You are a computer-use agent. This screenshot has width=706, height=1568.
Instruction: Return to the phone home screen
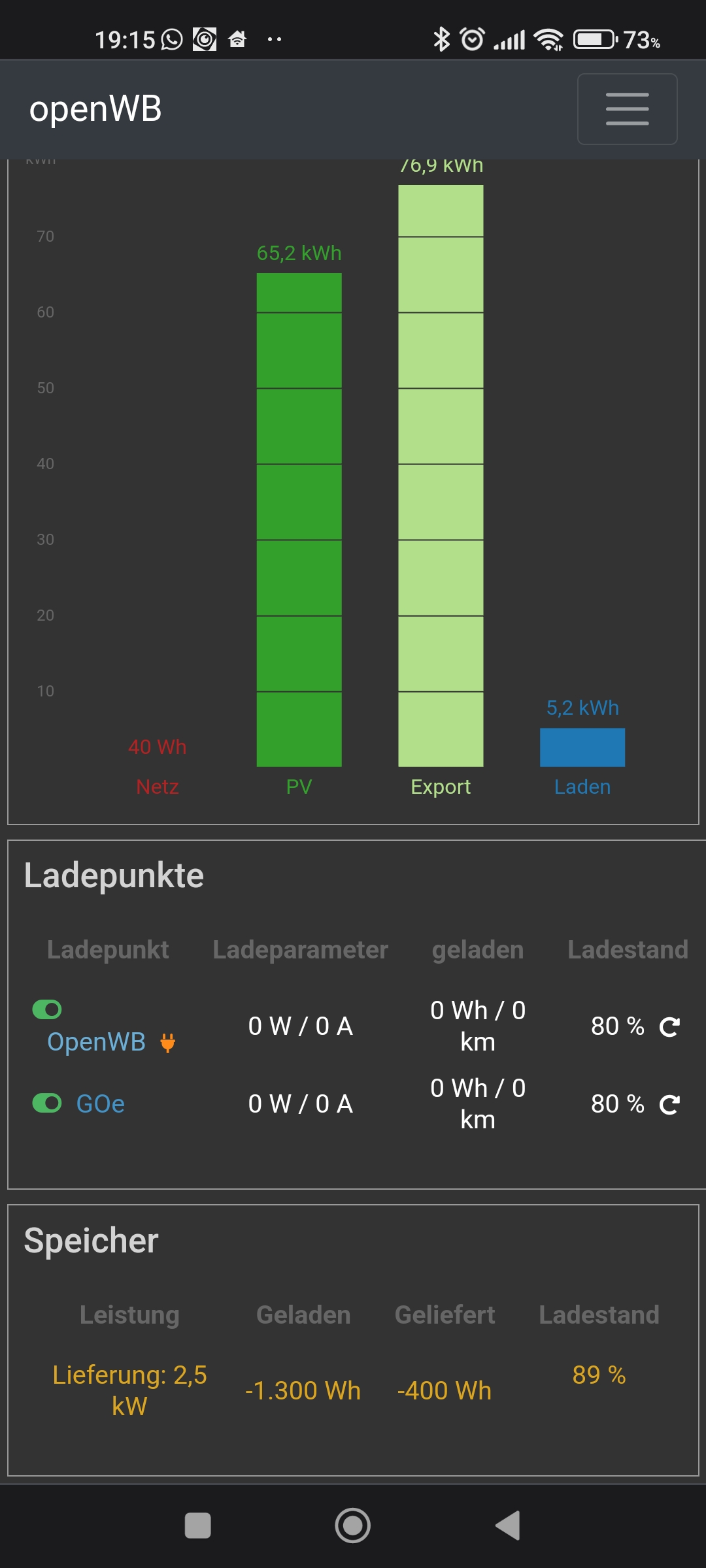tap(352, 1526)
